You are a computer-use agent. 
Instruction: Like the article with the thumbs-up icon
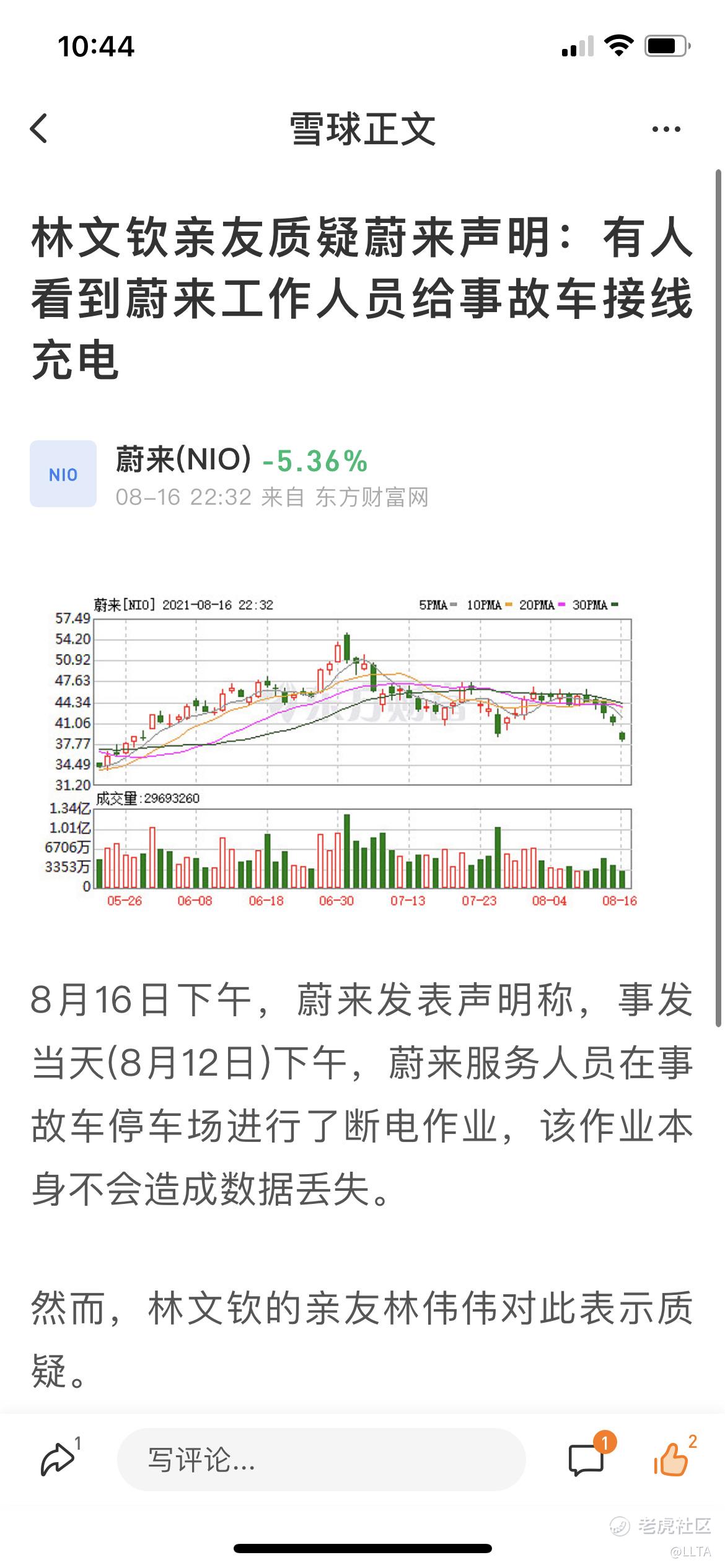(x=672, y=1460)
